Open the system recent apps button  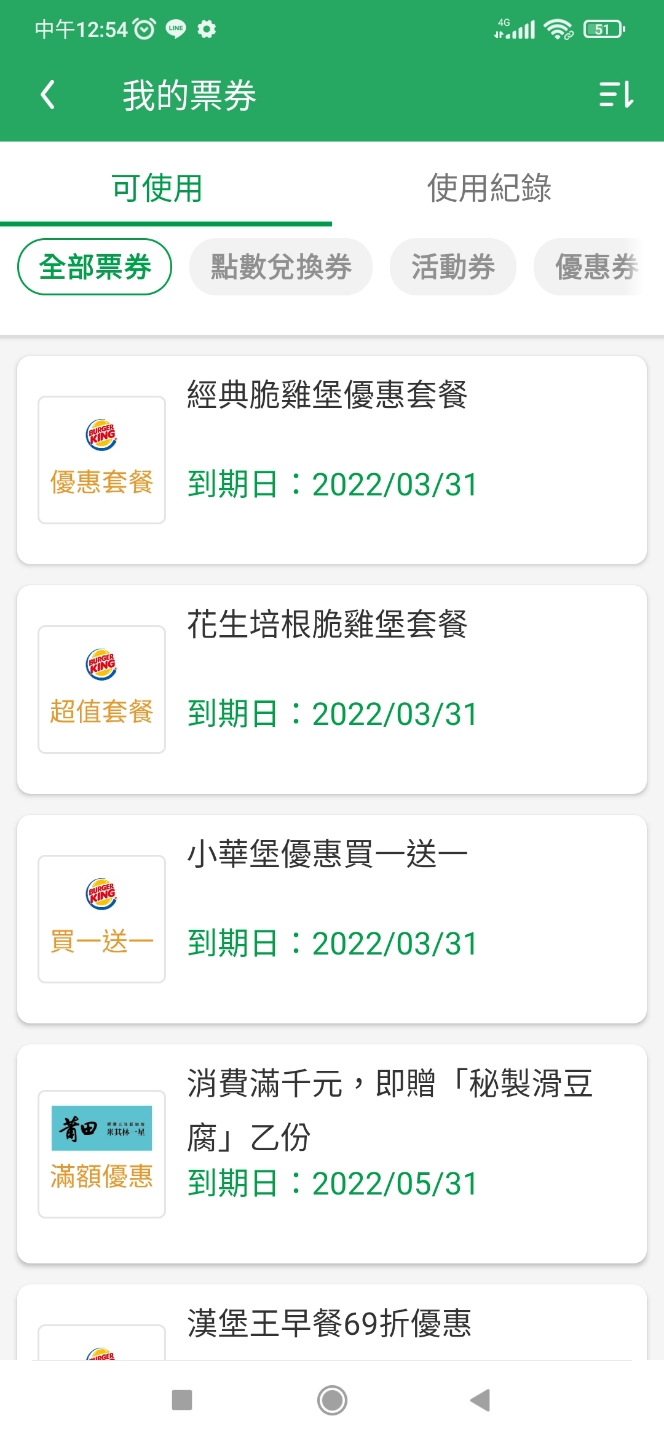point(181,1400)
